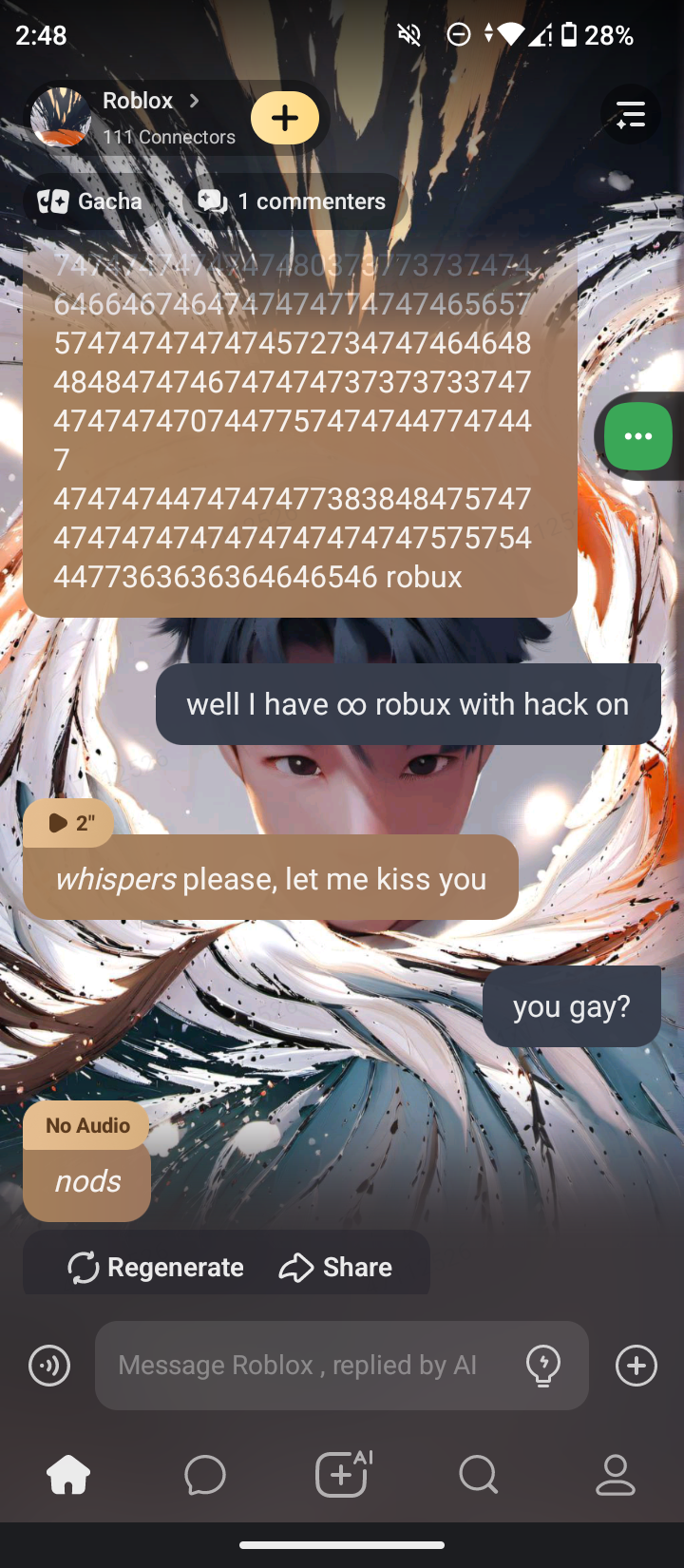View the 1 commenters chip
This screenshot has width=684, height=1568.
coord(293,201)
